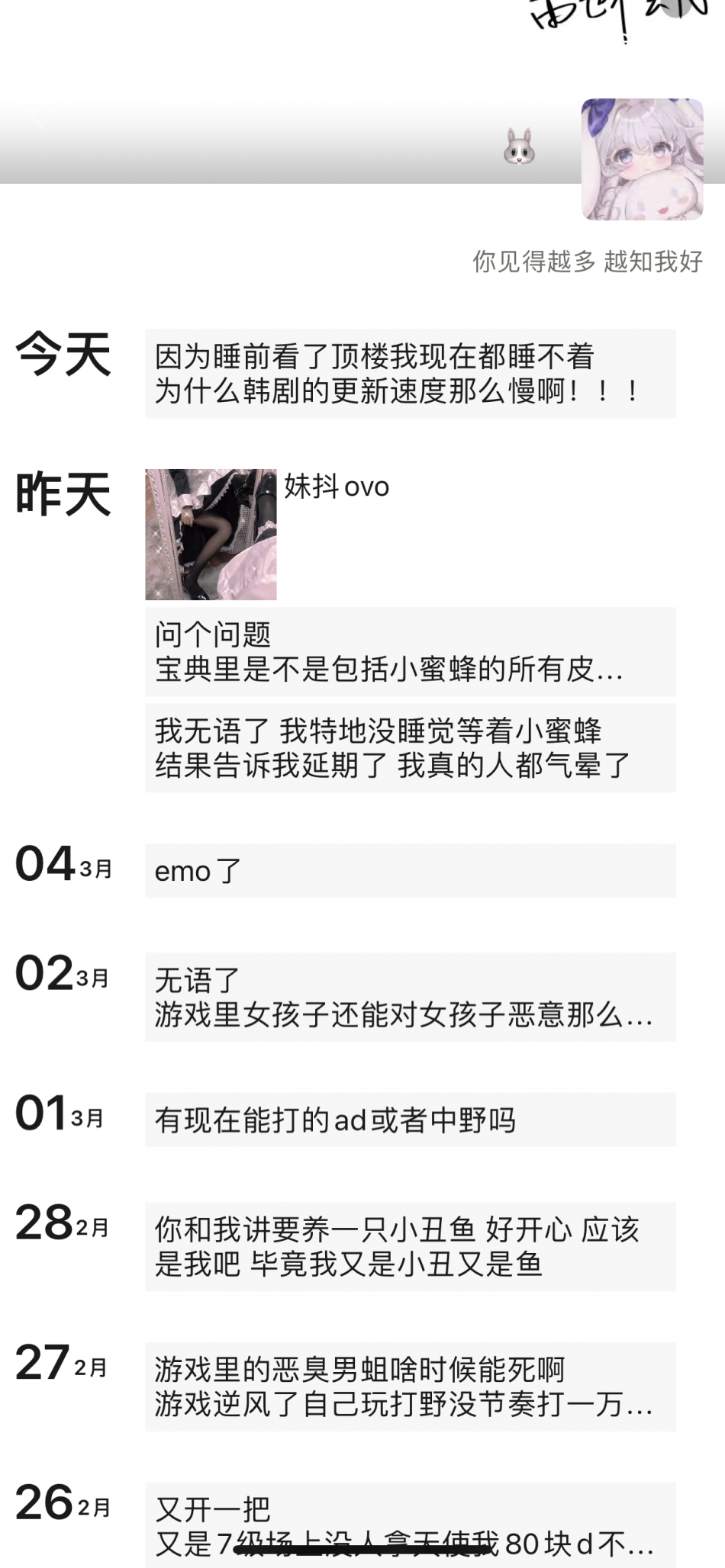Screen dimensions: 725x1568
Task: Open the February 26 post starting with 又开一把
Action: [410, 1525]
